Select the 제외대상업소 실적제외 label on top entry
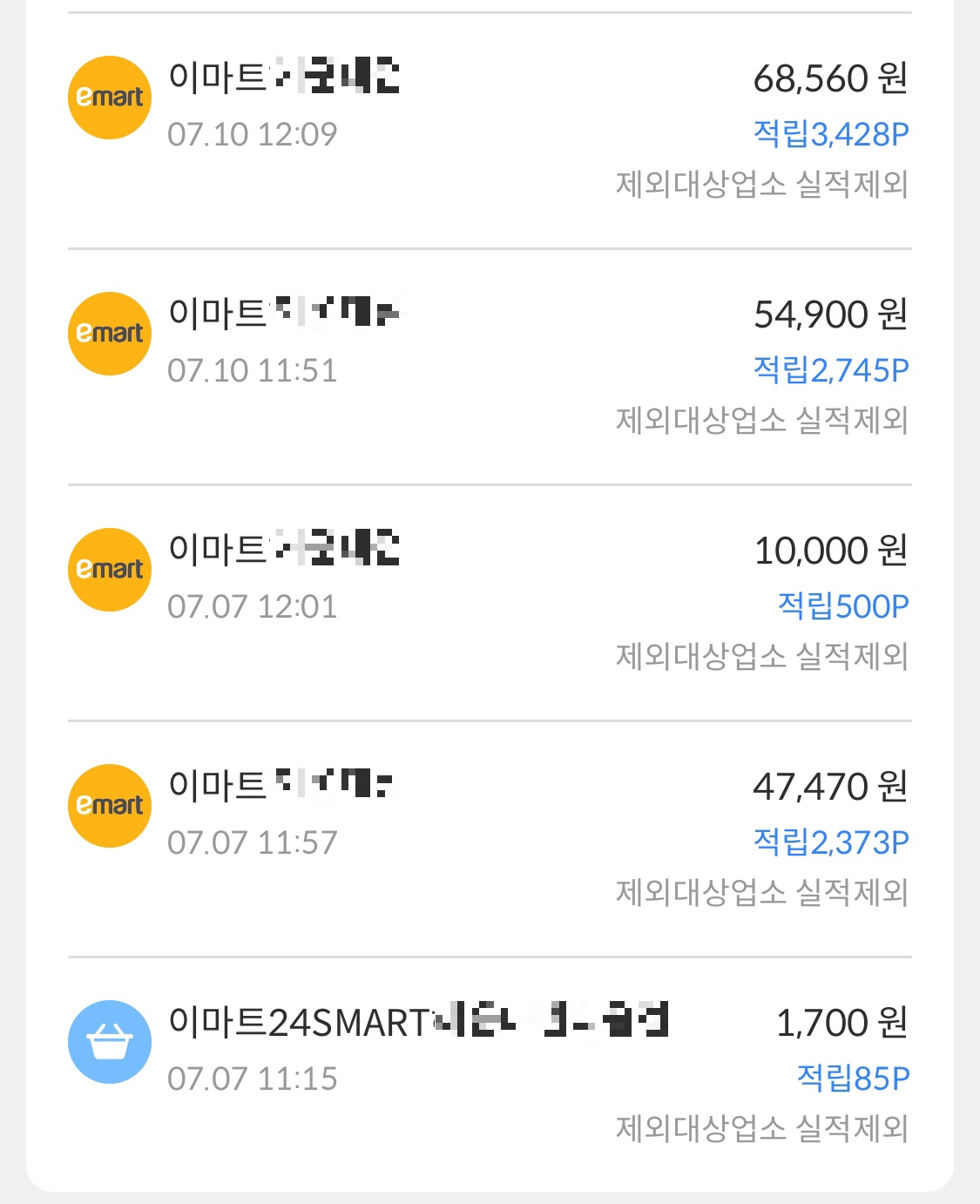 click(762, 185)
